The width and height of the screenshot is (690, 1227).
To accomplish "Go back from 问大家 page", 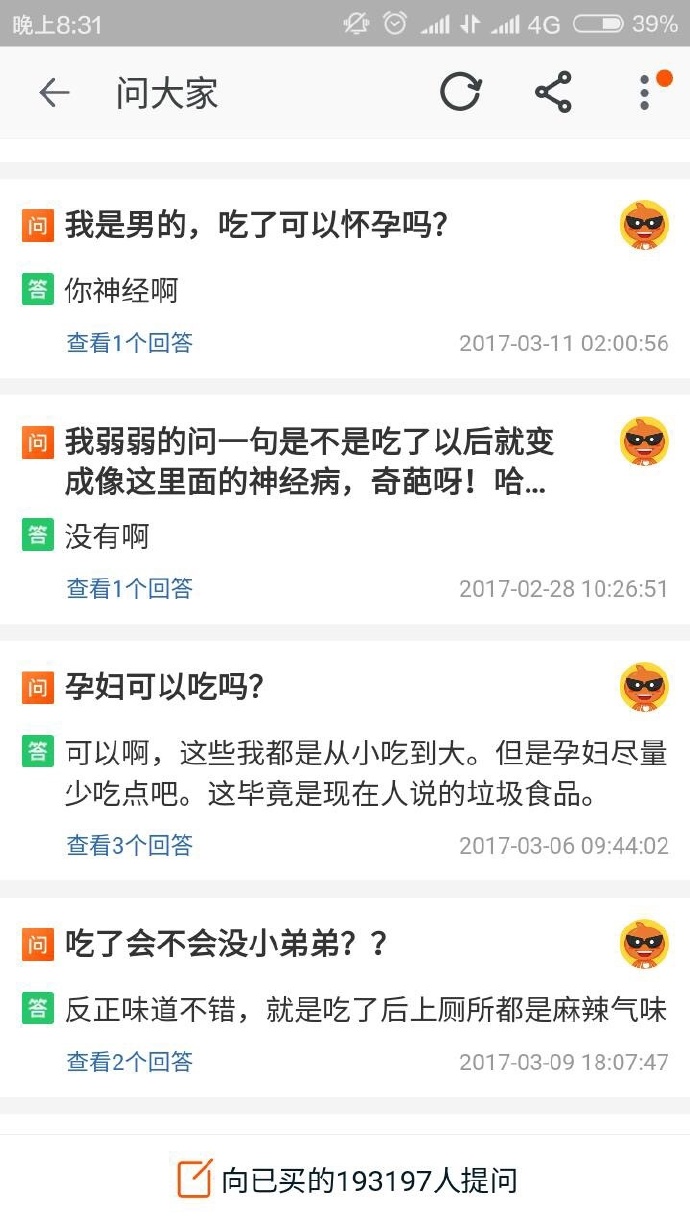I will pyautogui.click(x=54, y=93).
